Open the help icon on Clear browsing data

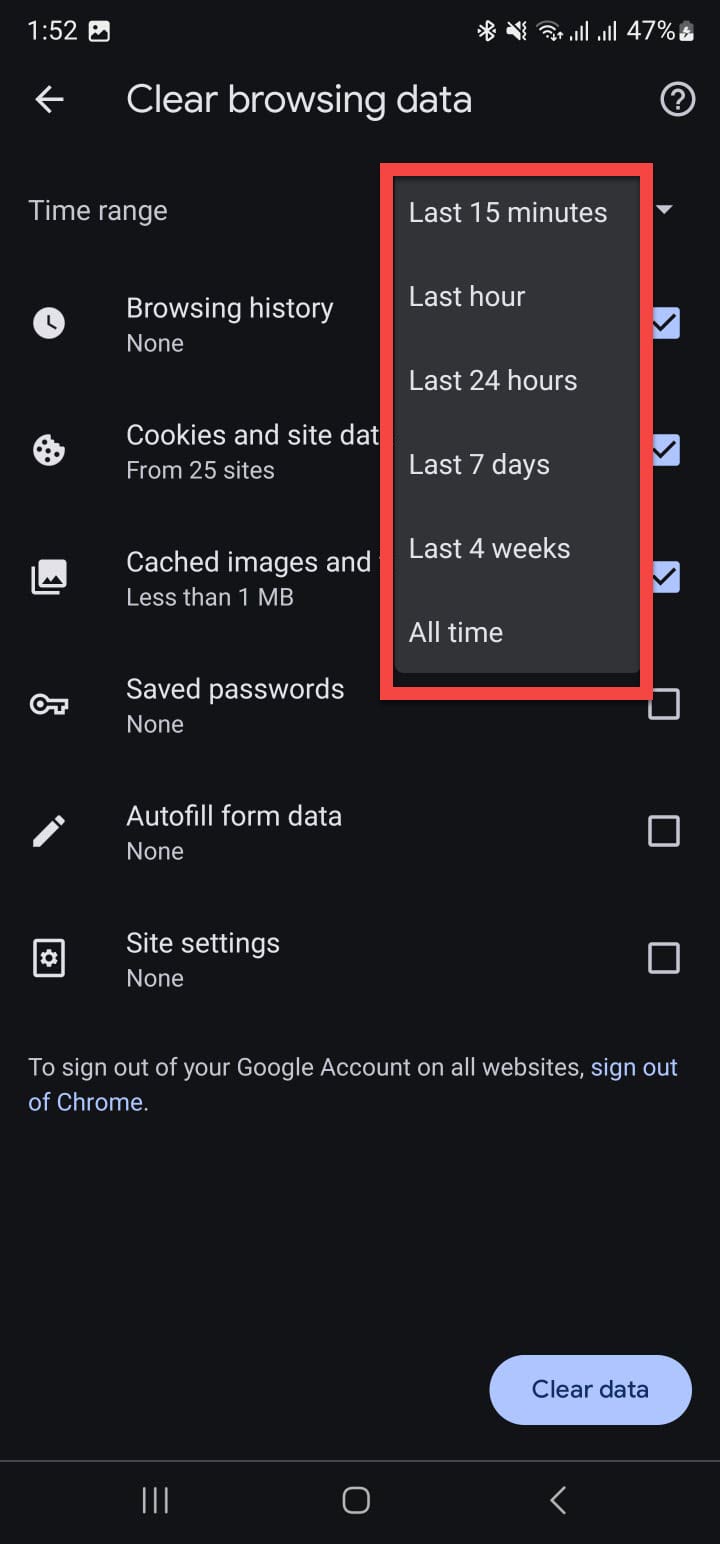click(677, 99)
